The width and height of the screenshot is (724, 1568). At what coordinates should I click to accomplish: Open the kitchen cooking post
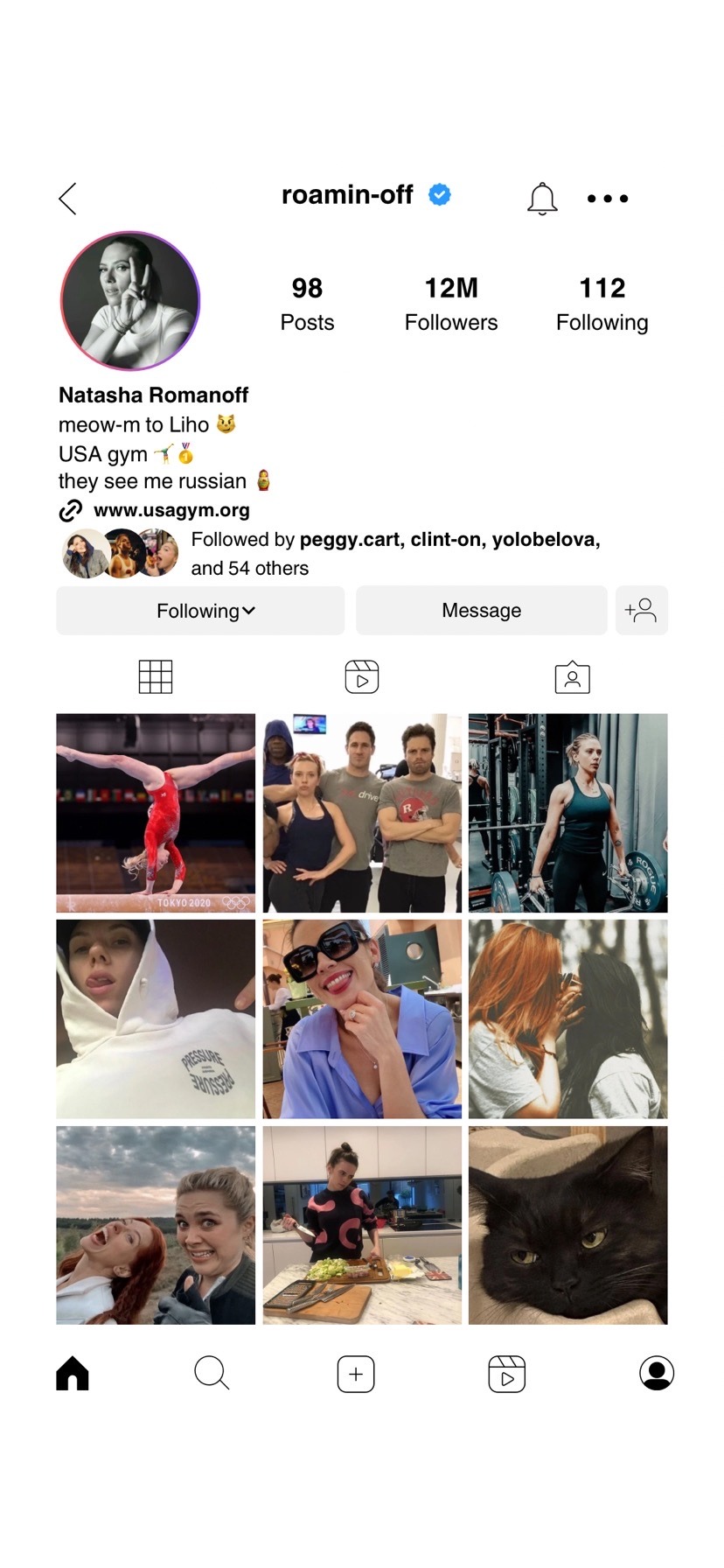[x=362, y=1225]
